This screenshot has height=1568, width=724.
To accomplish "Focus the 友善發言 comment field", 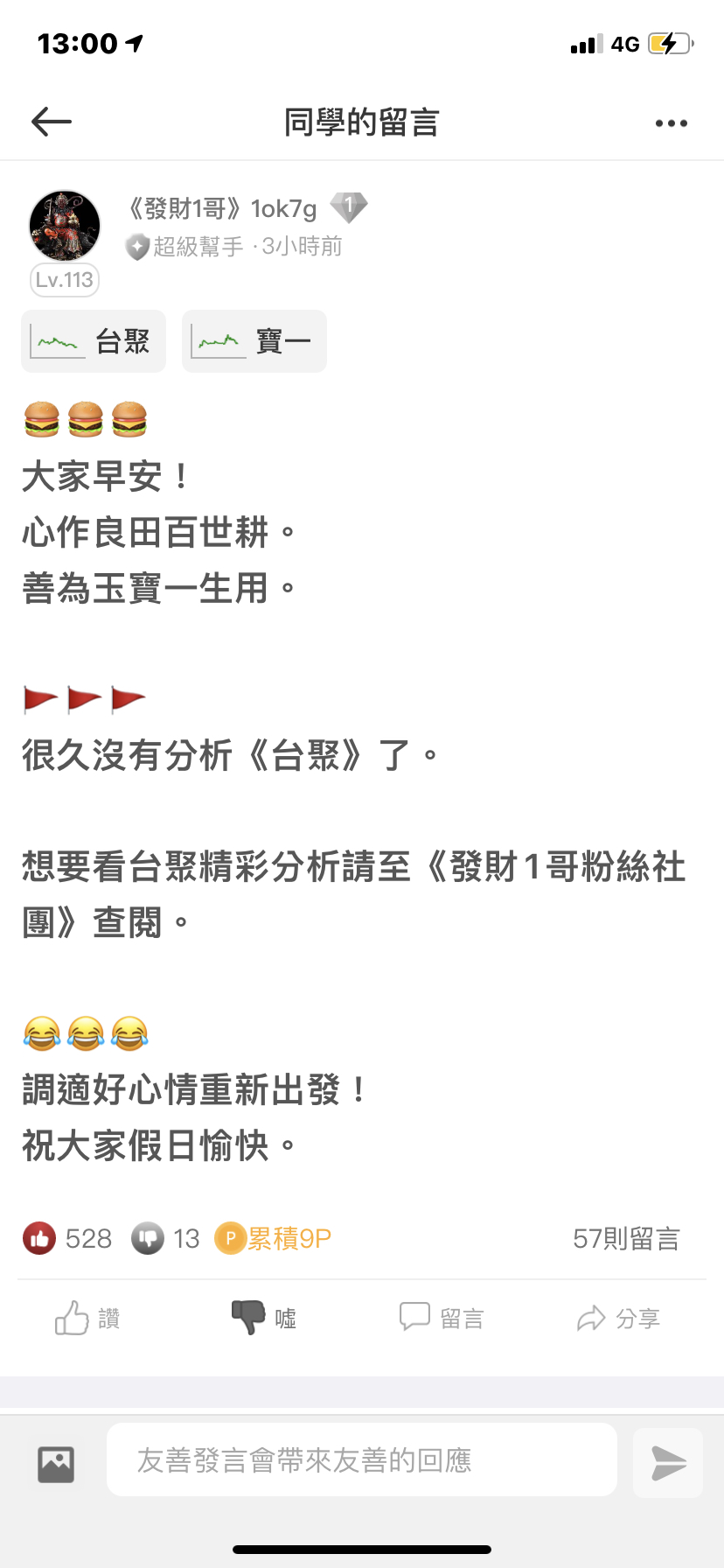I will coord(362,1460).
